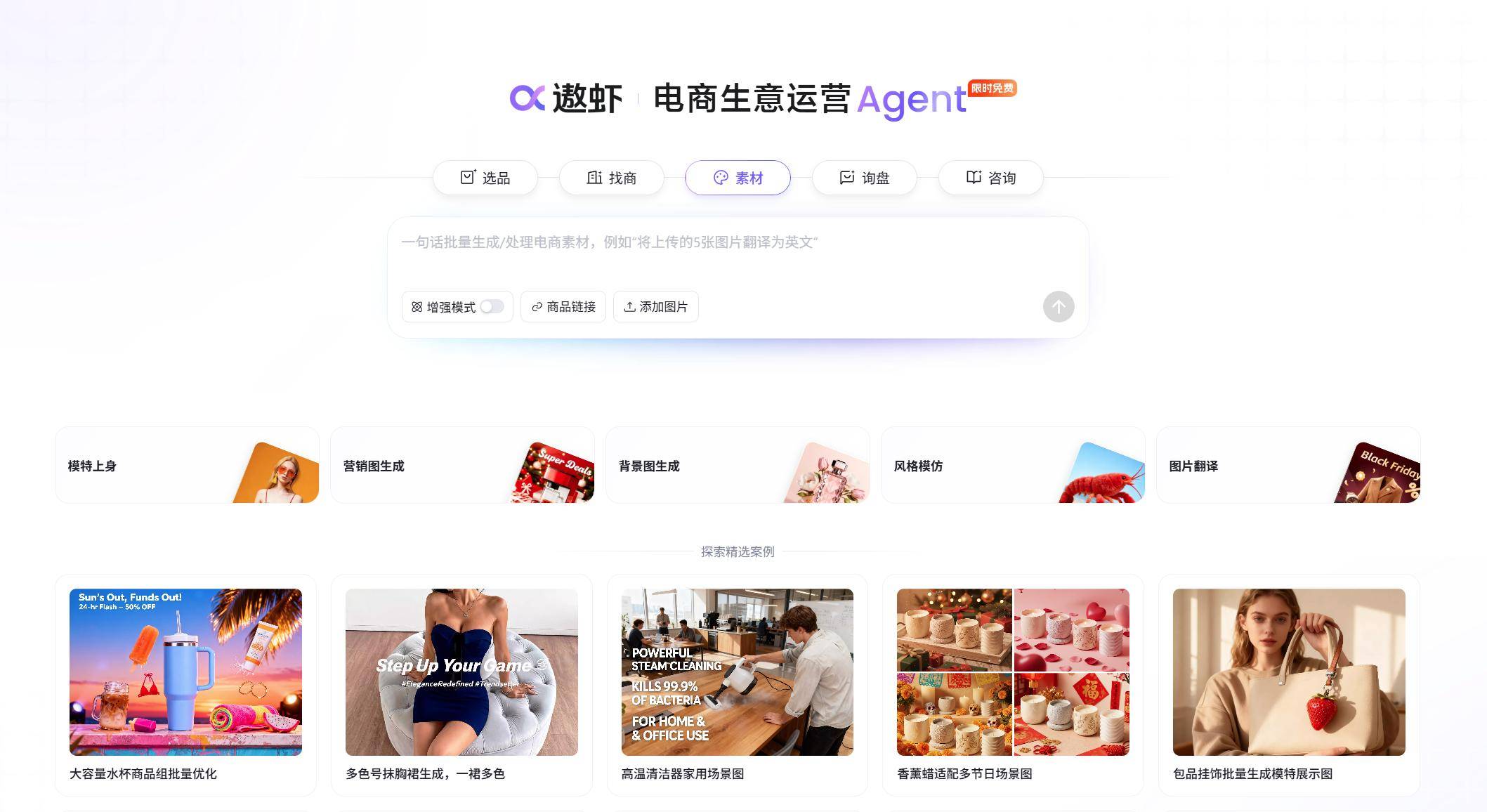Open the 询盘 tab
This screenshot has width=1487, height=812.
(x=864, y=178)
